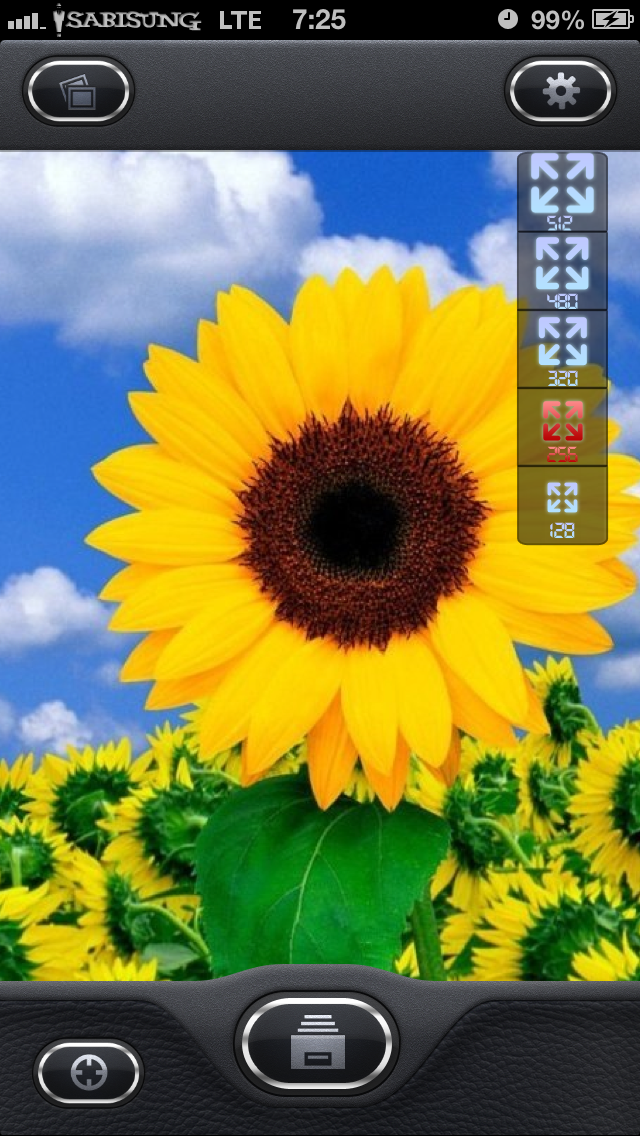
Task: Open the photo gallery button
Action: 79,92
